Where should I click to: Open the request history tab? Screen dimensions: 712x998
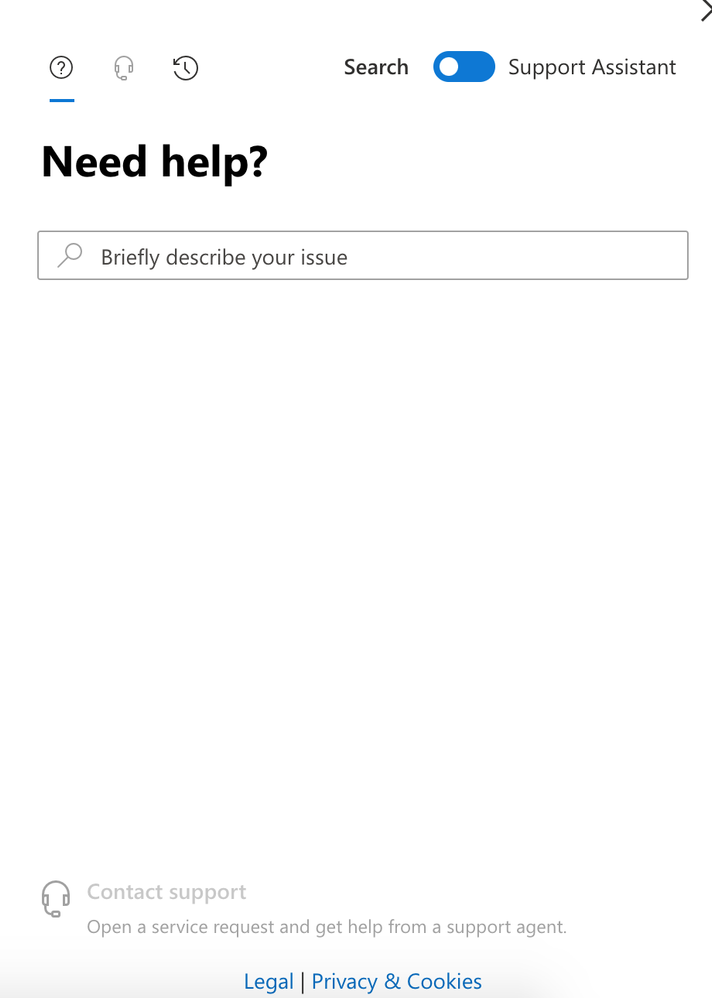tap(185, 68)
